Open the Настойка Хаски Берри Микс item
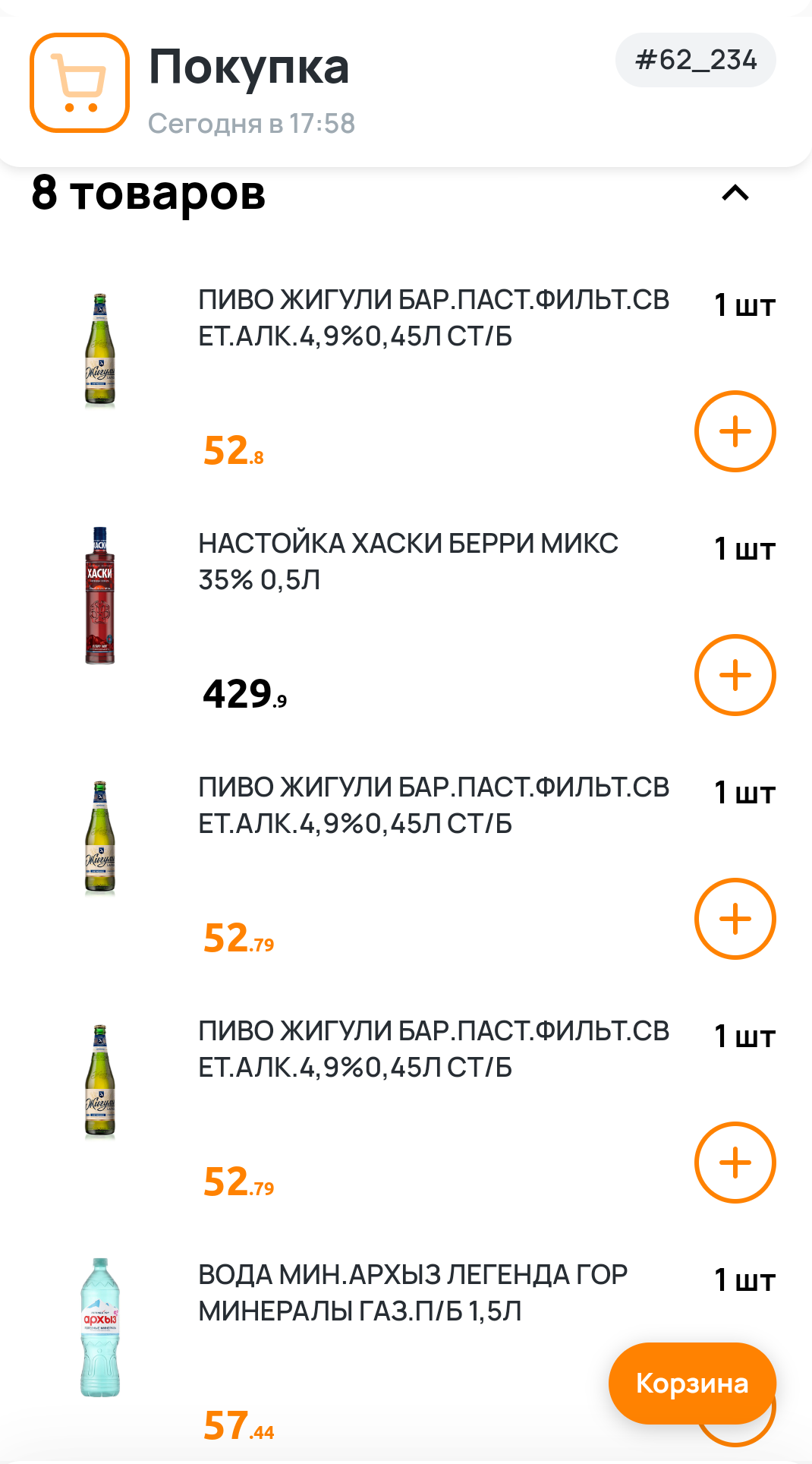812x1464 pixels. pyautogui.click(x=408, y=562)
